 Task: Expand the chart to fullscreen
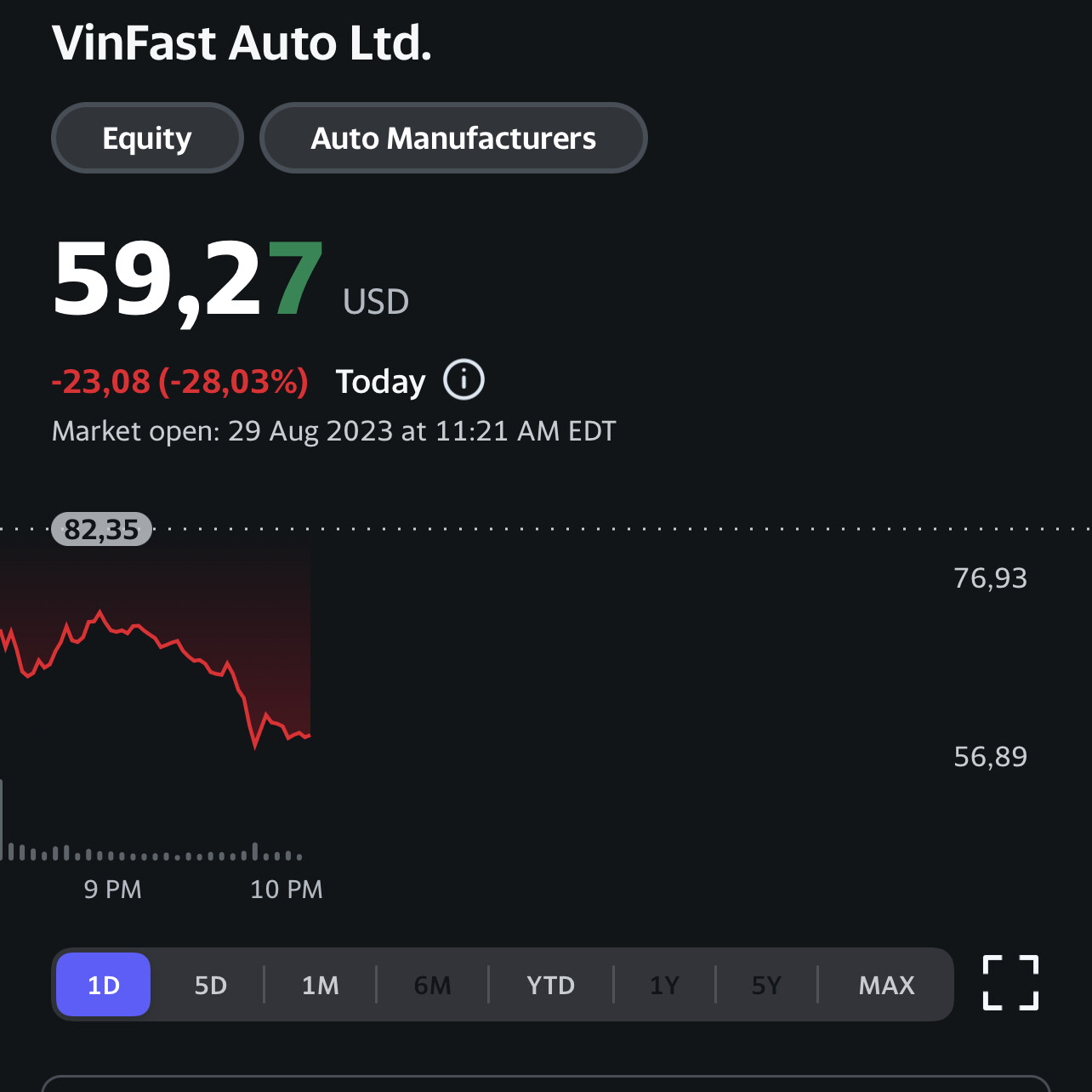click(1010, 983)
